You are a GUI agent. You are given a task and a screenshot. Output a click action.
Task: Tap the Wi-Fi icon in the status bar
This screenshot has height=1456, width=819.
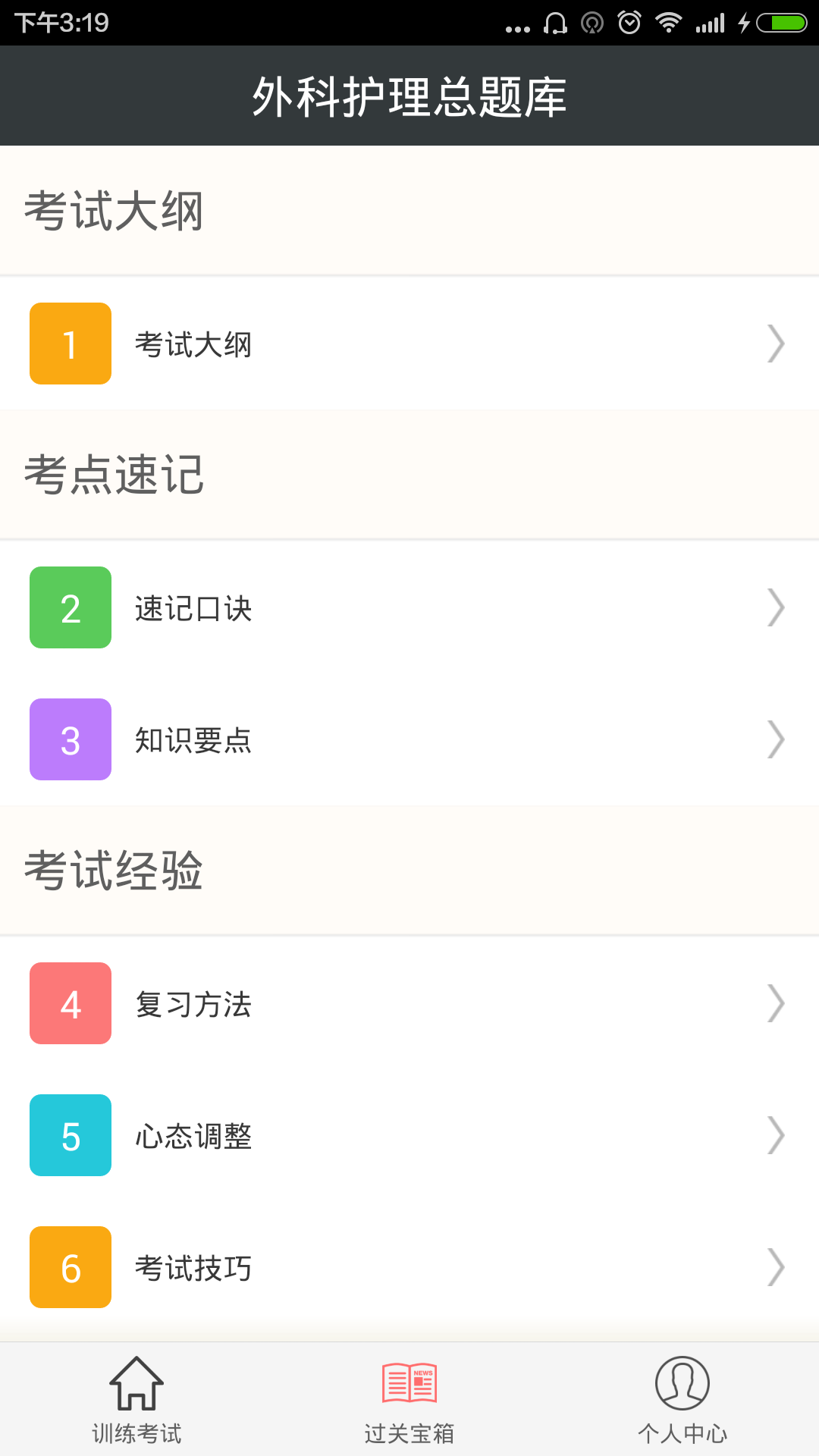pyautogui.click(x=670, y=21)
